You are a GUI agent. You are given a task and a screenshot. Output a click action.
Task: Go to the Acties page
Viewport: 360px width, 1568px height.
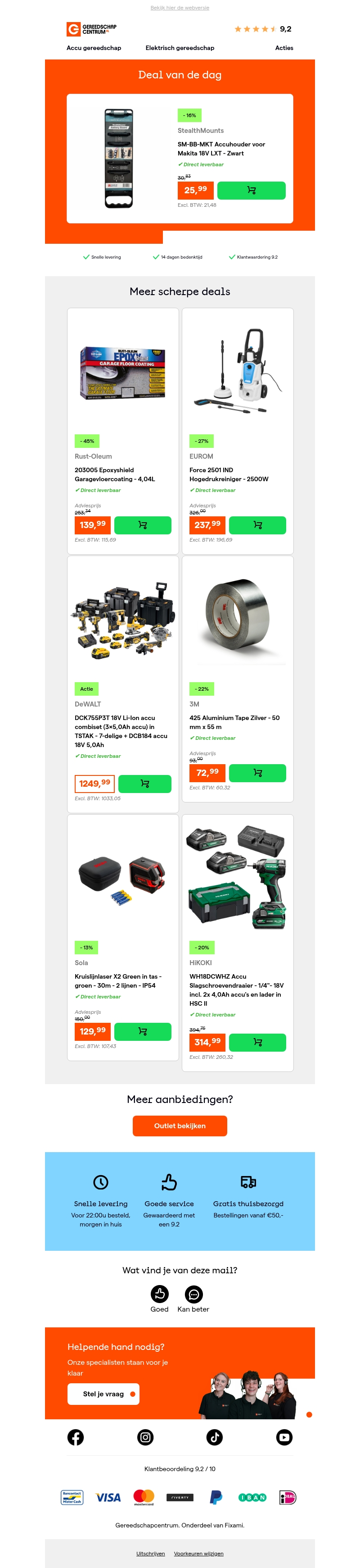pyautogui.click(x=283, y=48)
